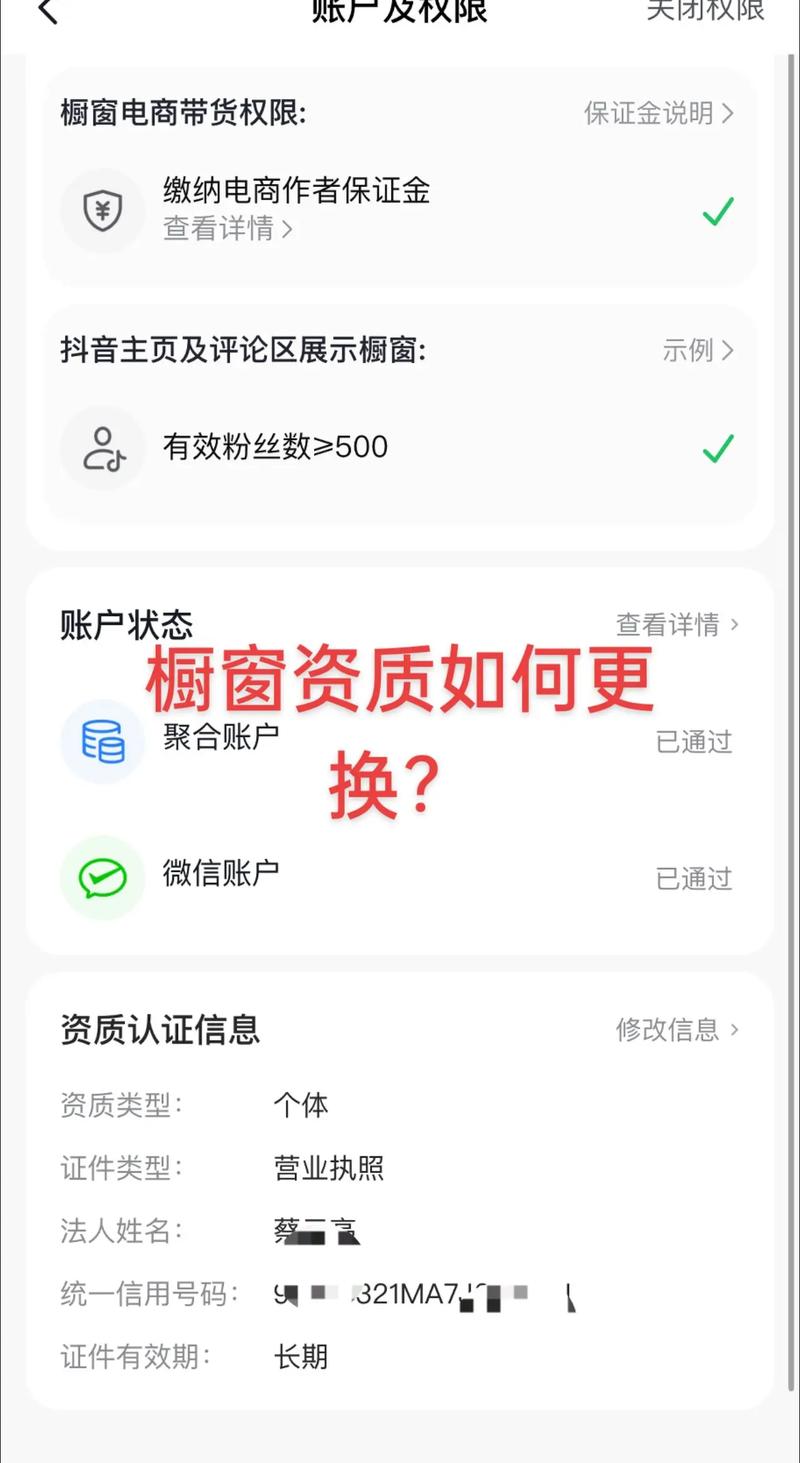The image size is (800, 1463).
Task: Expand the chevron after 保证金说明
Action: pyautogui.click(x=727, y=114)
